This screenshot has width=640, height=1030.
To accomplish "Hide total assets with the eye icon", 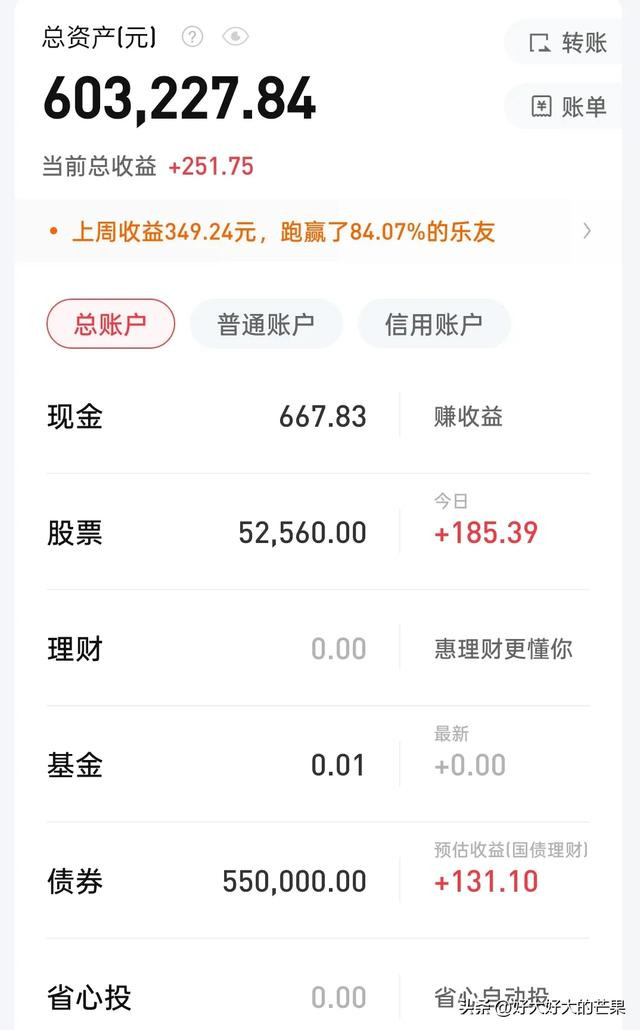I will [x=235, y=37].
